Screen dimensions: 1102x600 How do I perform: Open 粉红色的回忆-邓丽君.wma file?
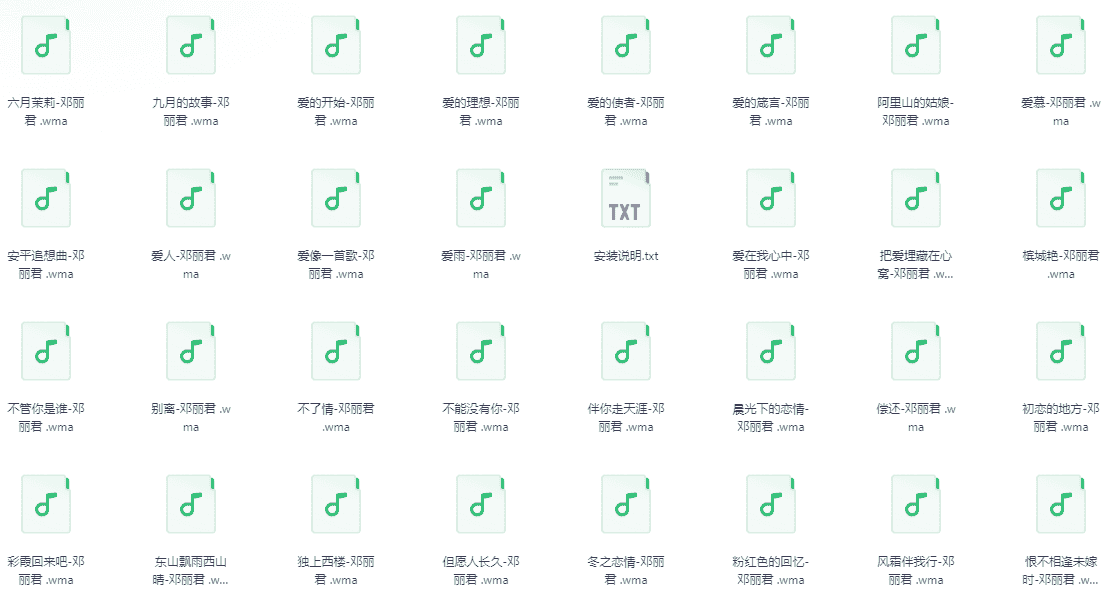(x=771, y=505)
